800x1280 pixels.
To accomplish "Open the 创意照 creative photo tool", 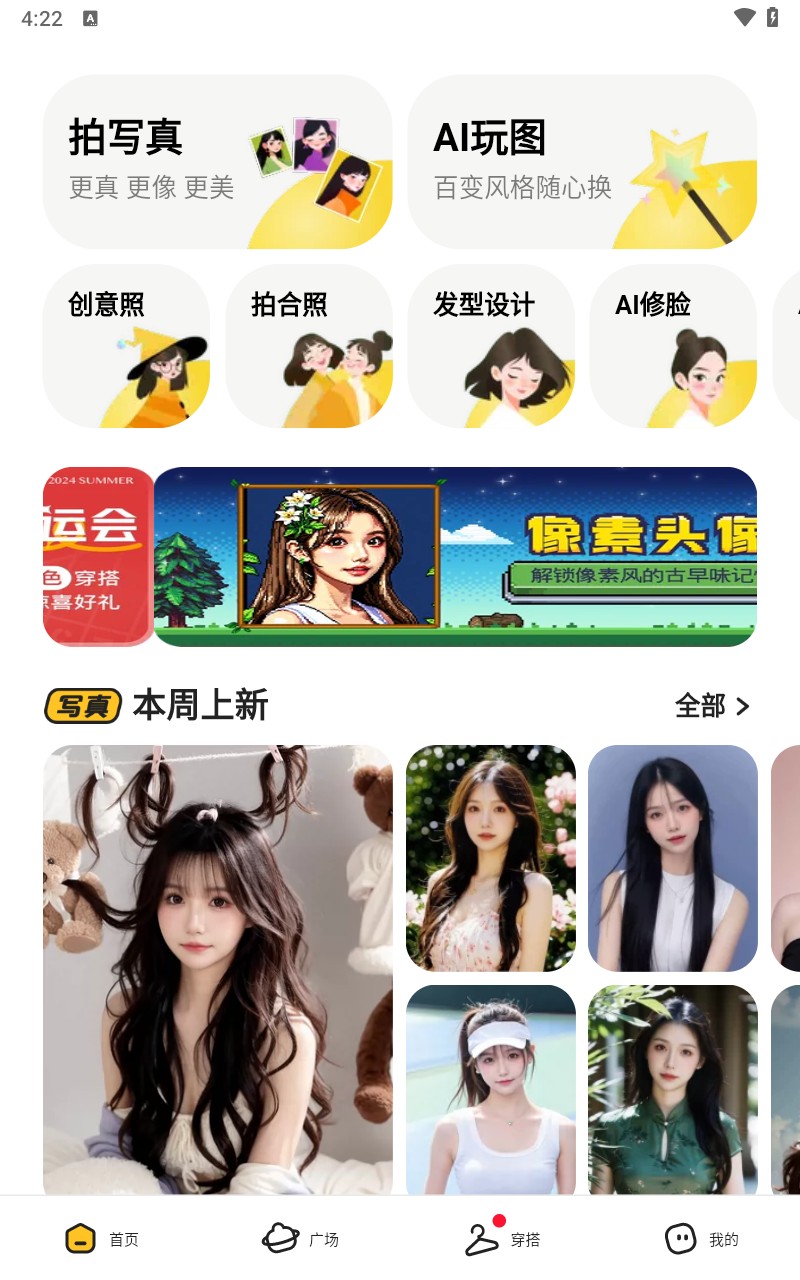I will pos(126,345).
